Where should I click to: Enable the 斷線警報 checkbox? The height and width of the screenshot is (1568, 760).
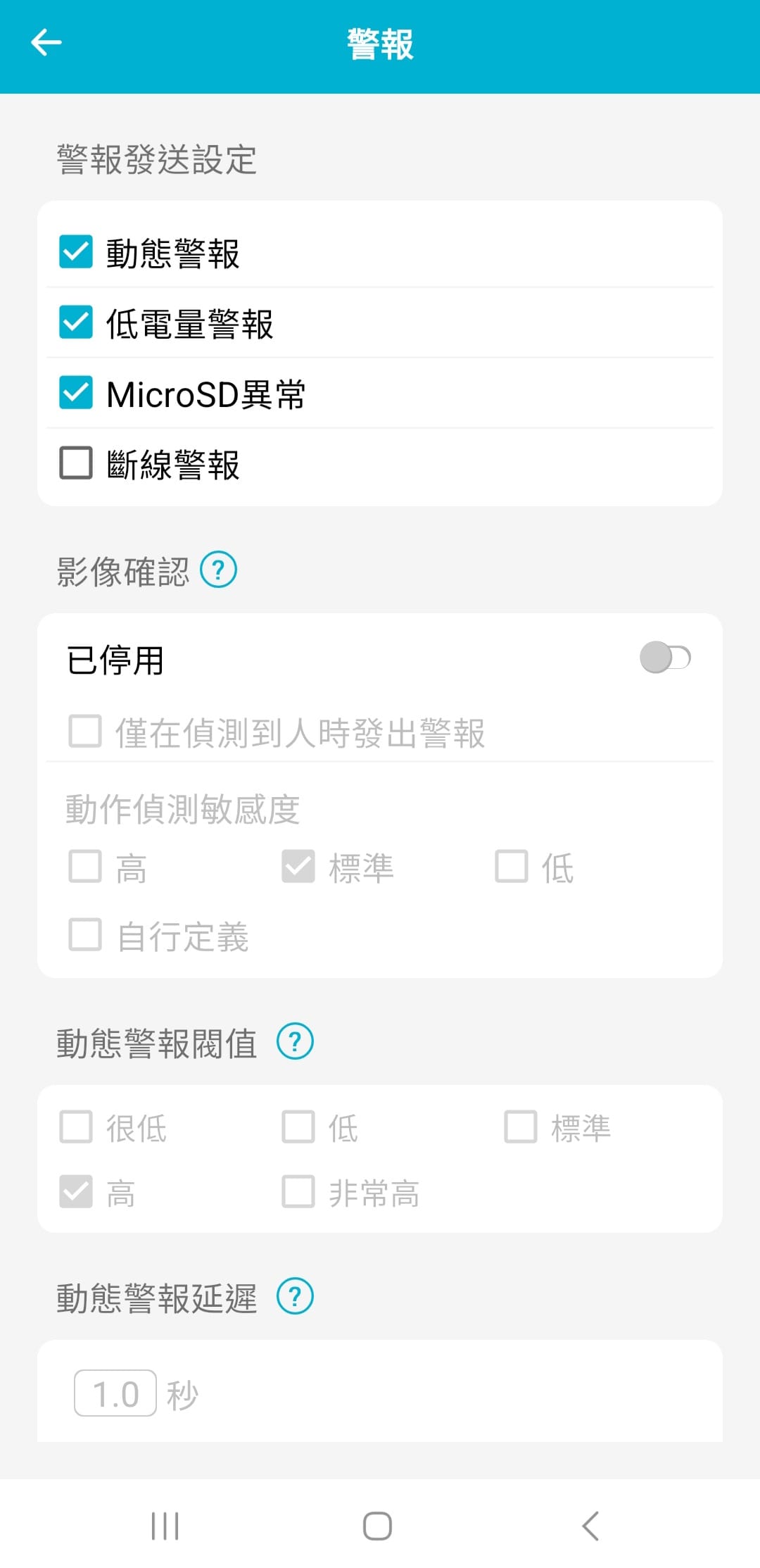76,463
